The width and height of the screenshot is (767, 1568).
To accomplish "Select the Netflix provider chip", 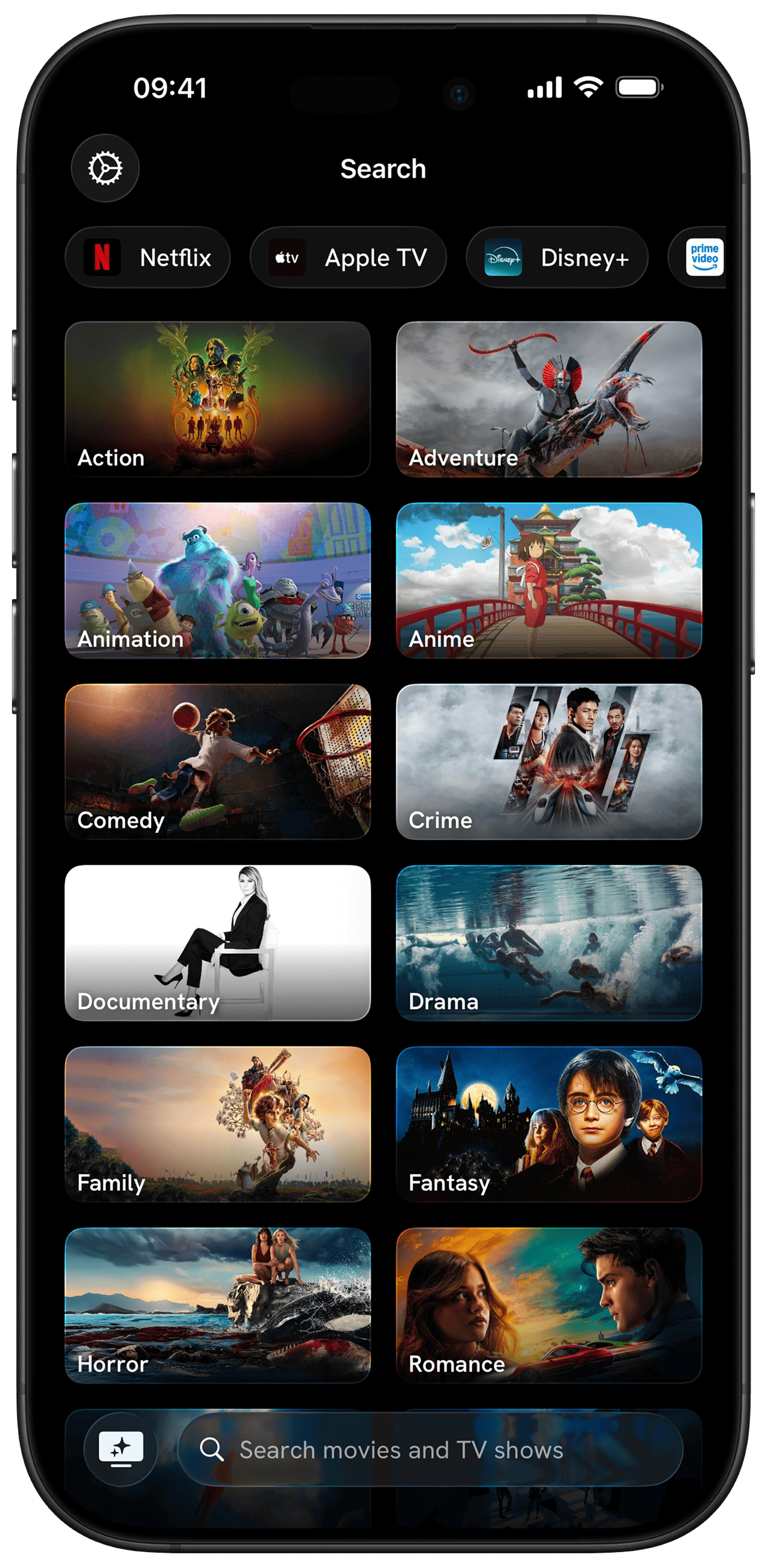I will (148, 257).
